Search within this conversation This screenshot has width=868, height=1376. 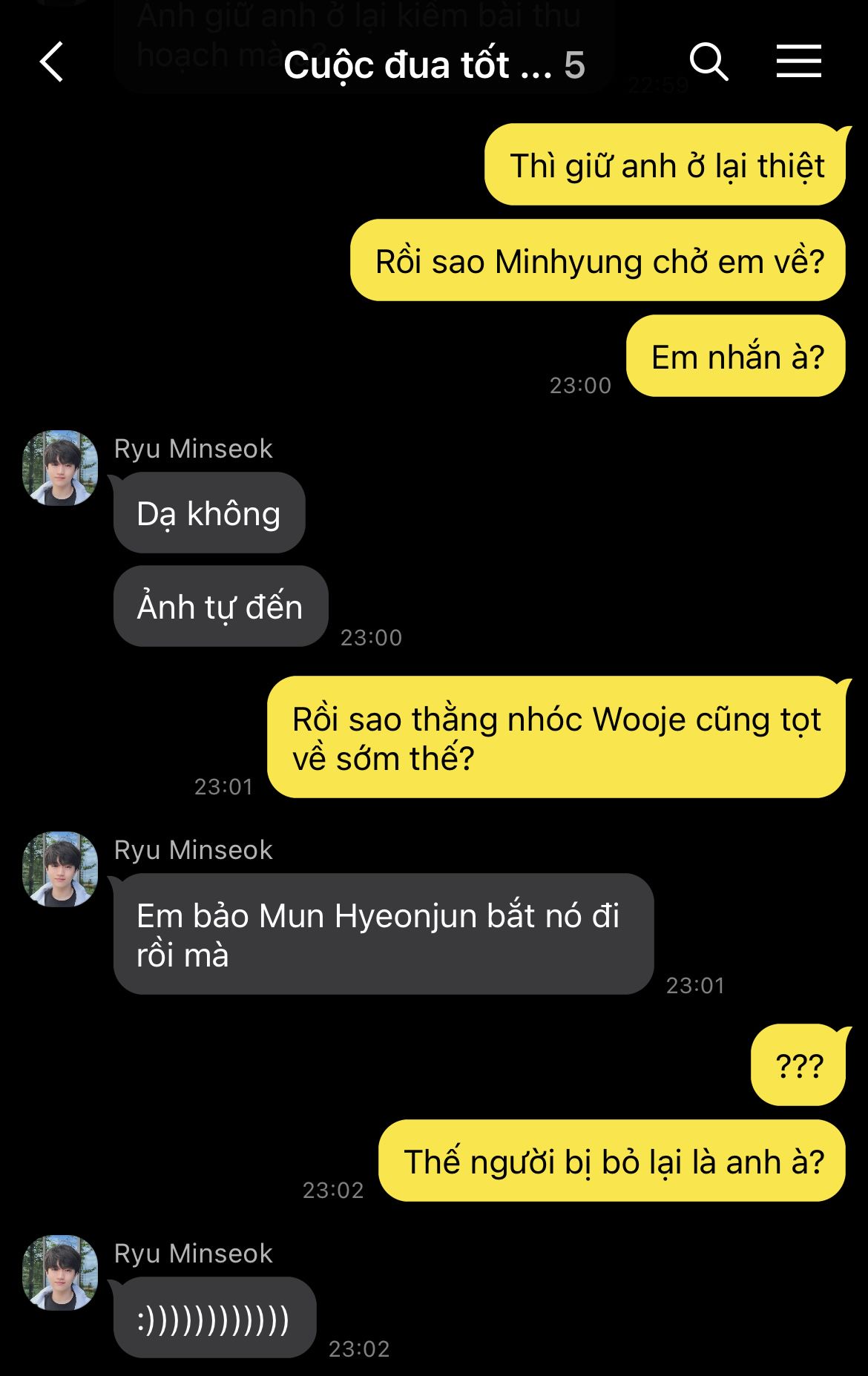click(708, 62)
